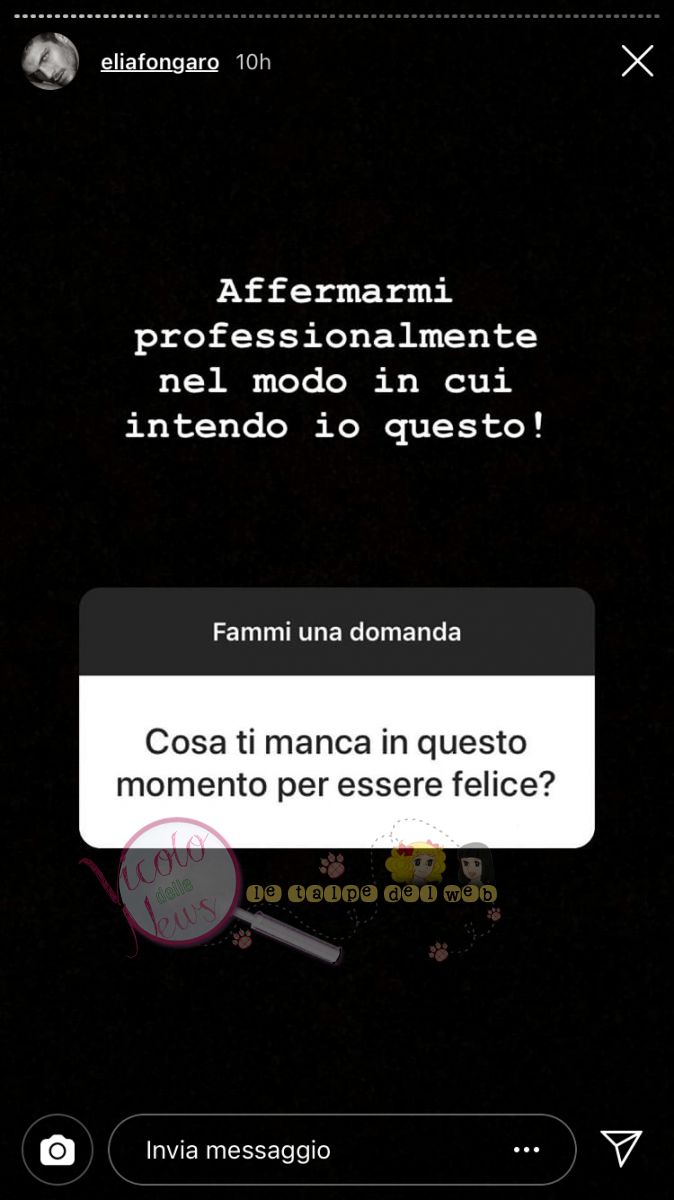
Task: Tap eliafongaro's profile picture
Action: pos(50,61)
